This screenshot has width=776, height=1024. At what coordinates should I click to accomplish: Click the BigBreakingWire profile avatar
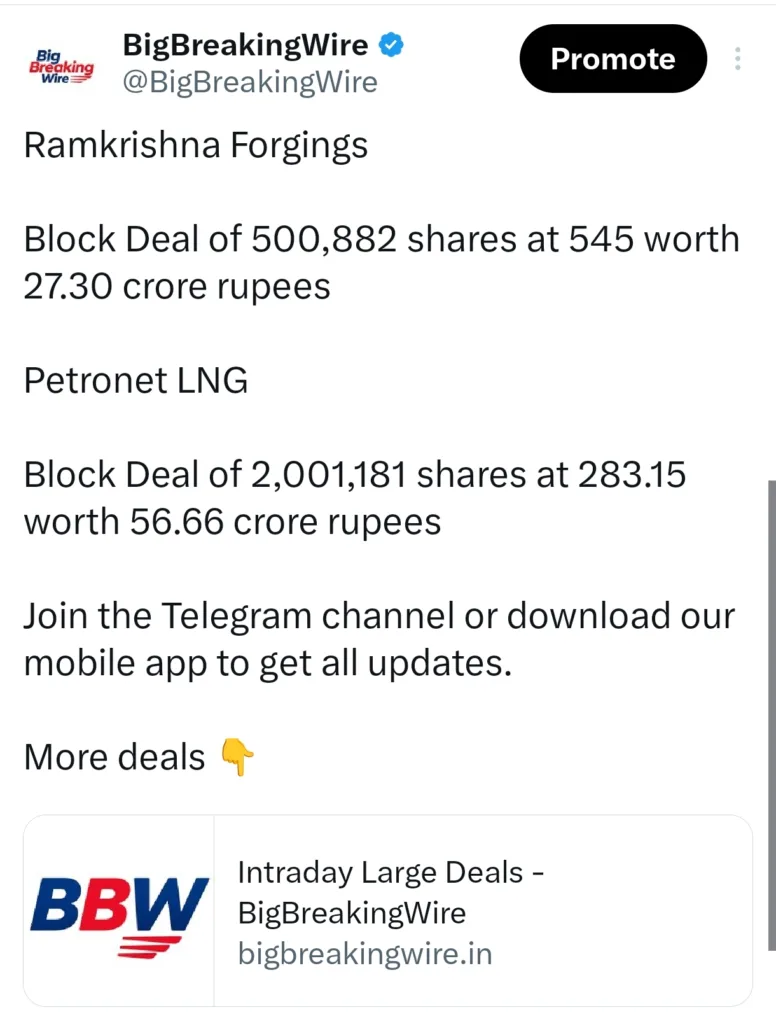click(60, 63)
